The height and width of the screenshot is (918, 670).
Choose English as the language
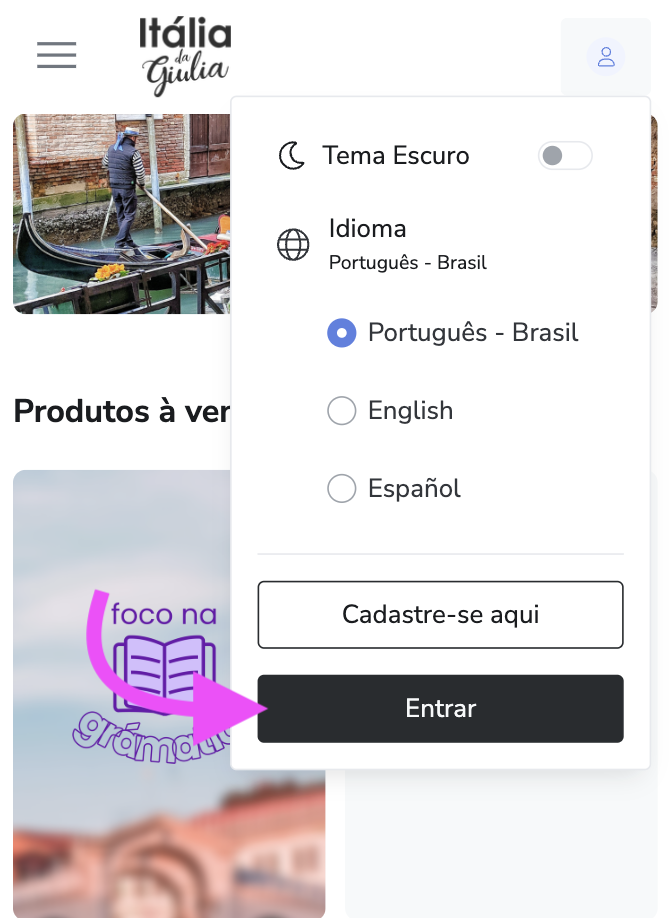click(x=342, y=411)
